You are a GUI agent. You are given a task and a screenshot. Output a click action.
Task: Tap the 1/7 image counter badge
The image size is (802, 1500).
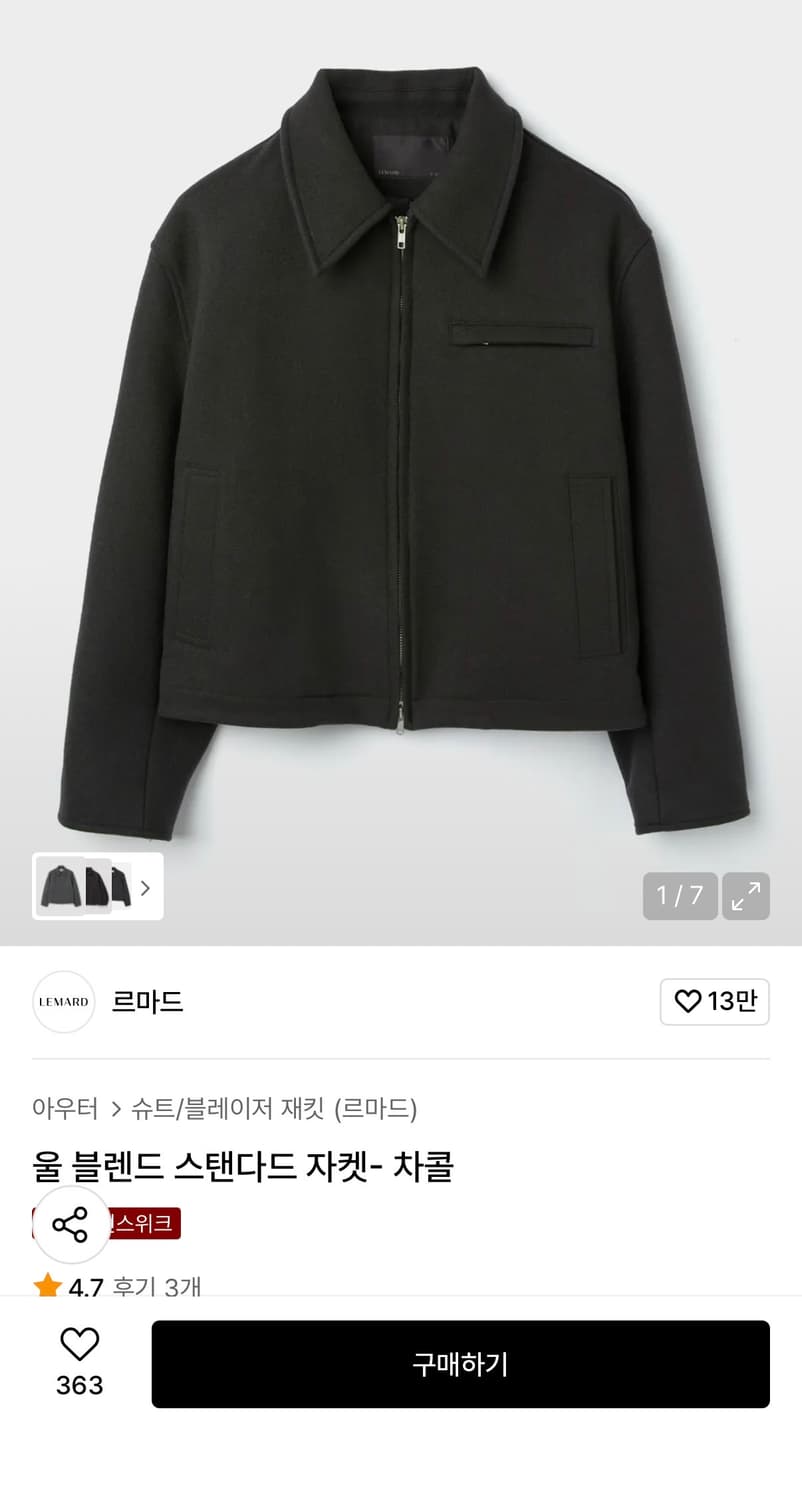coord(680,896)
